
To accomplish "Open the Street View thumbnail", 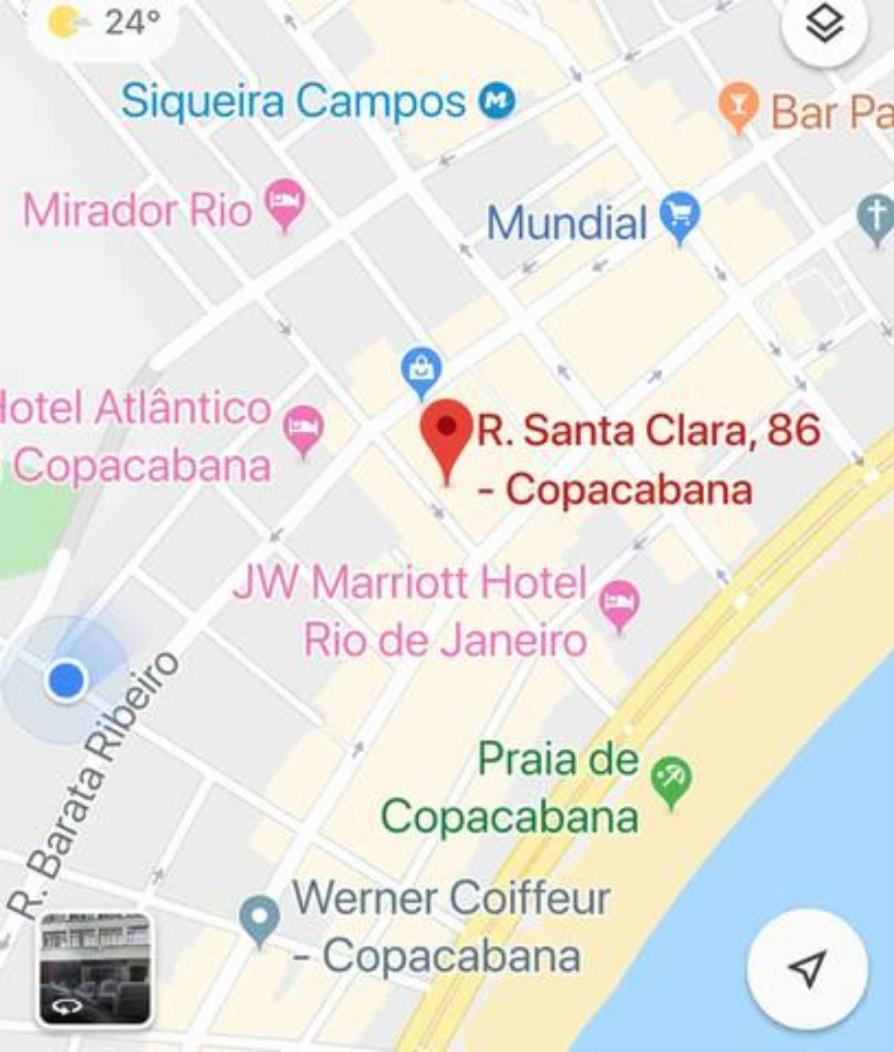I will 96,969.
